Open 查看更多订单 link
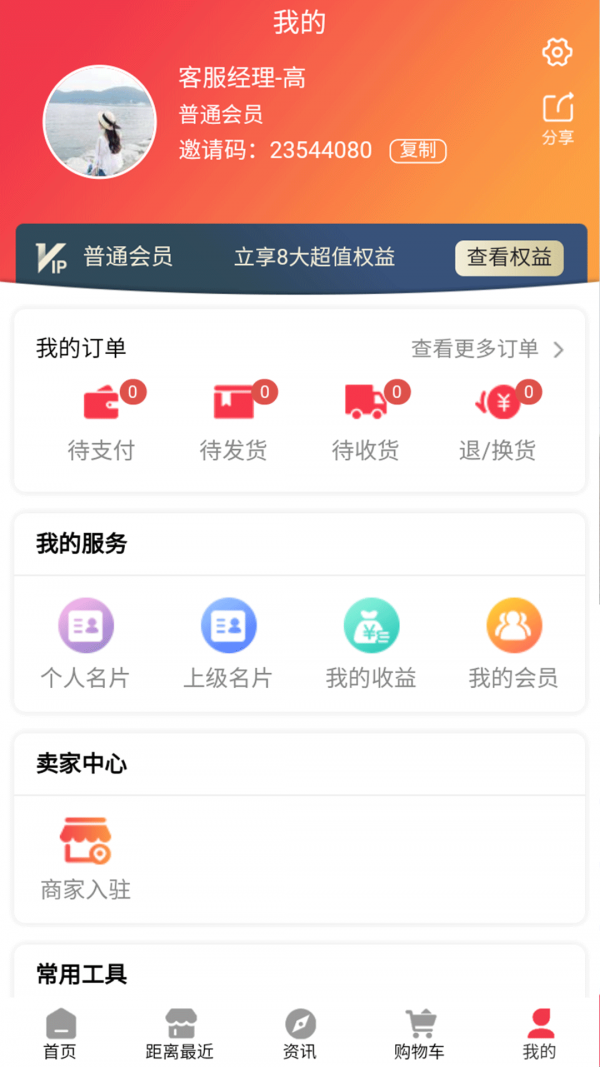The width and height of the screenshot is (600, 1067). pos(487,349)
